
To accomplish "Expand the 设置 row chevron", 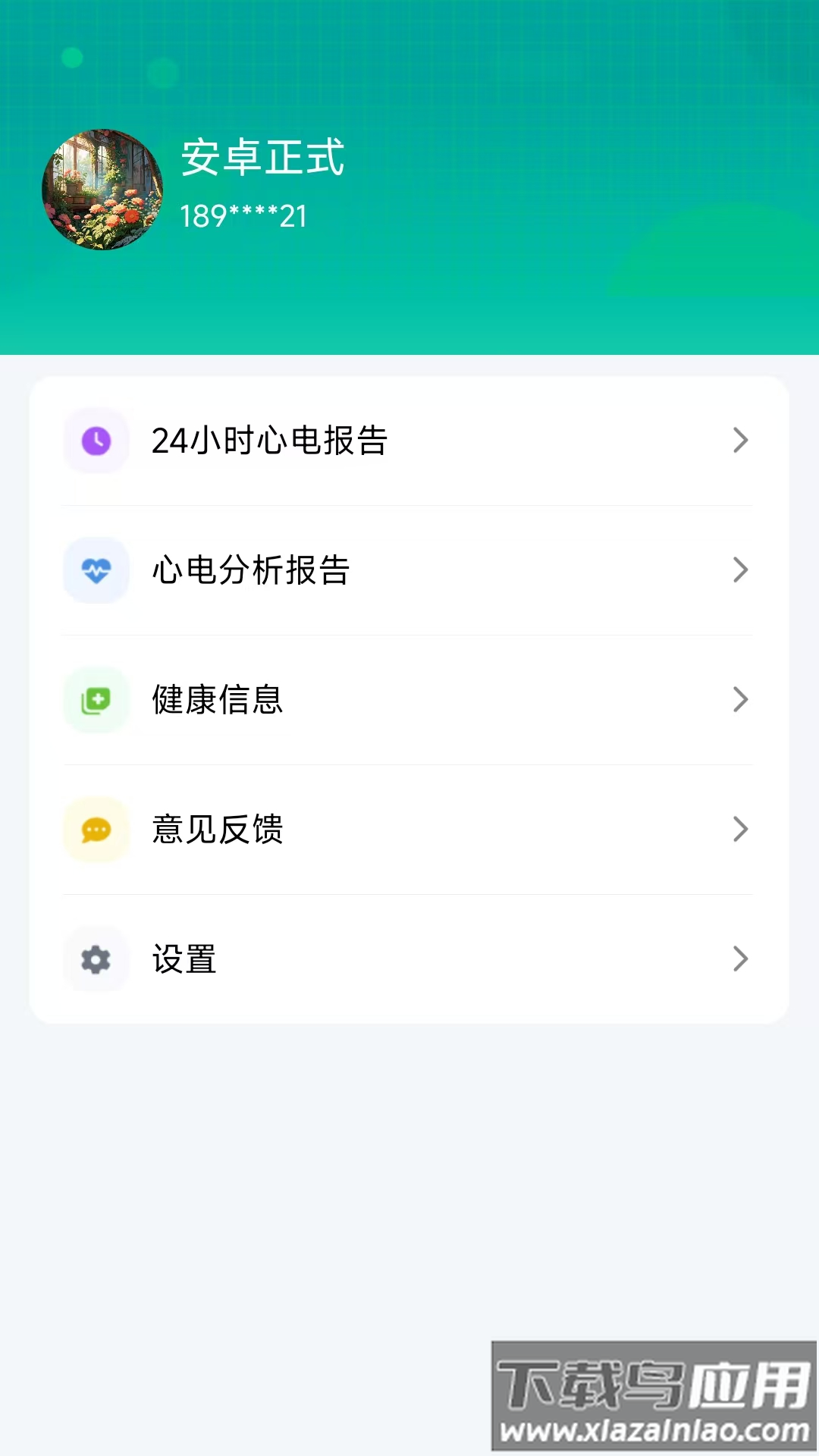I will click(739, 959).
